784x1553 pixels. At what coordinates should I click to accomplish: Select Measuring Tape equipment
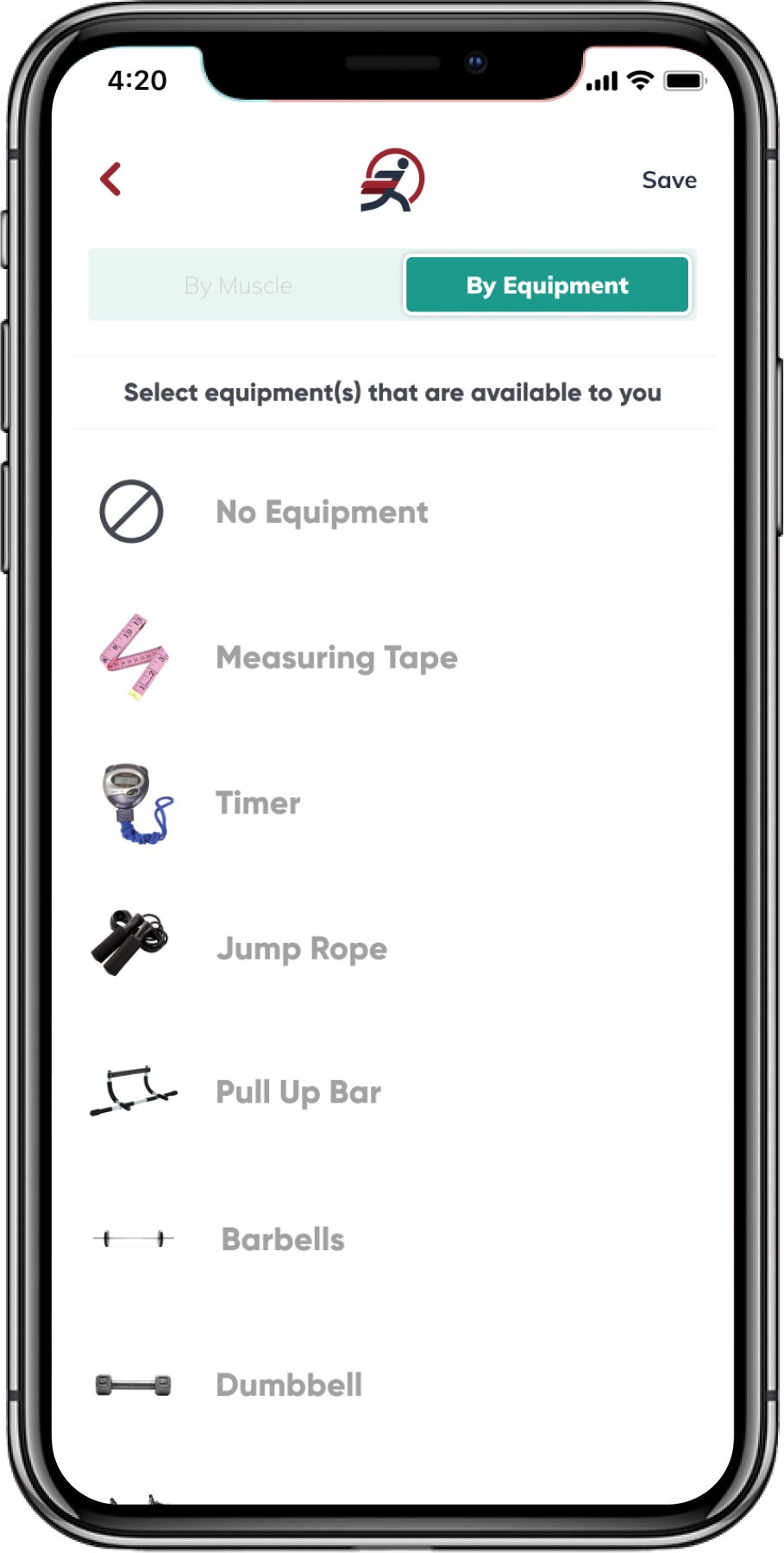336,657
